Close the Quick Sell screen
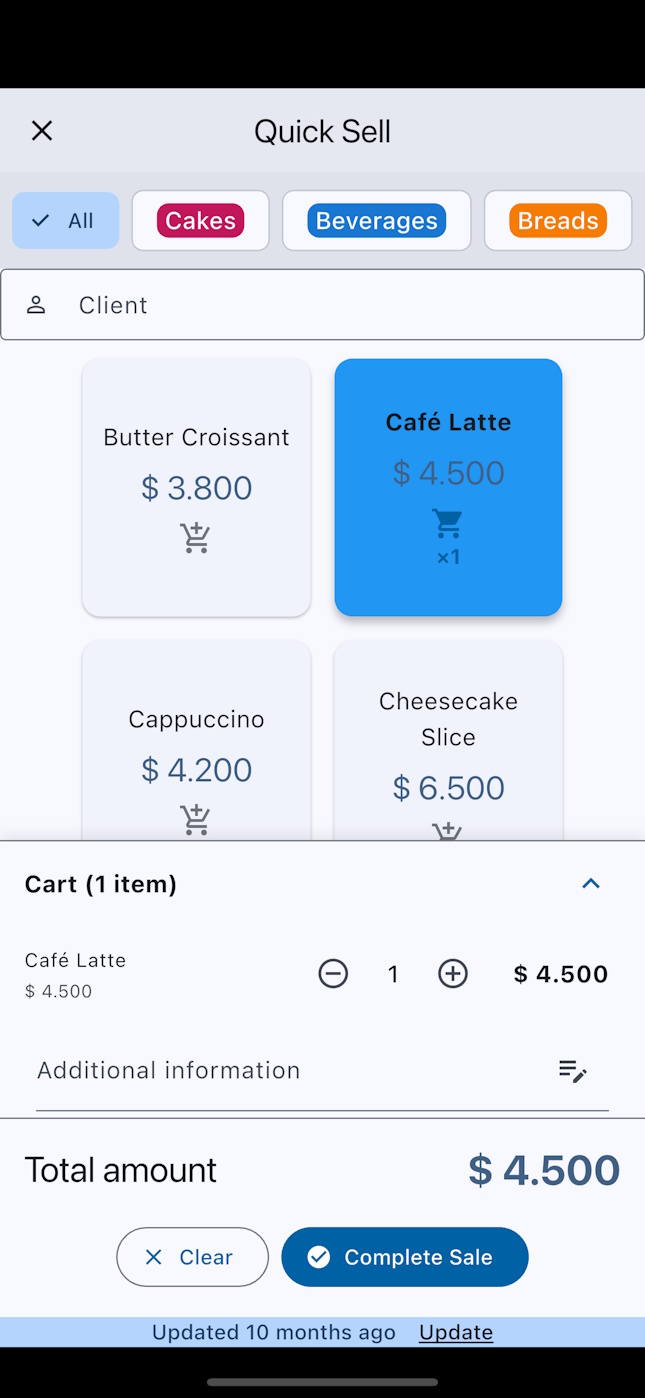Image resolution: width=645 pixels, height=1398 pixels. 42,131
